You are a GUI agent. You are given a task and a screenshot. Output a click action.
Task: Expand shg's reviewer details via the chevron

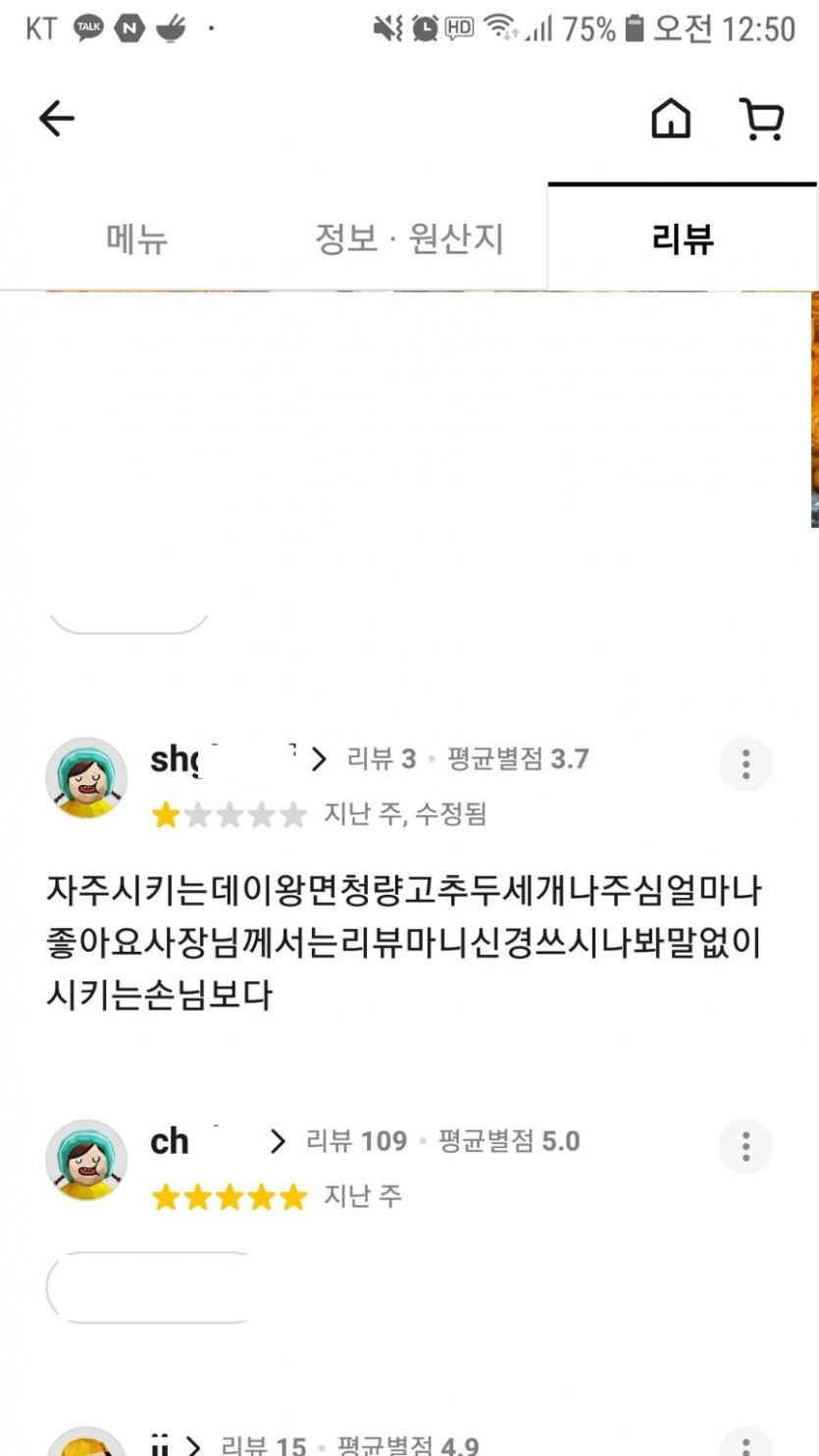click(318, 759)
